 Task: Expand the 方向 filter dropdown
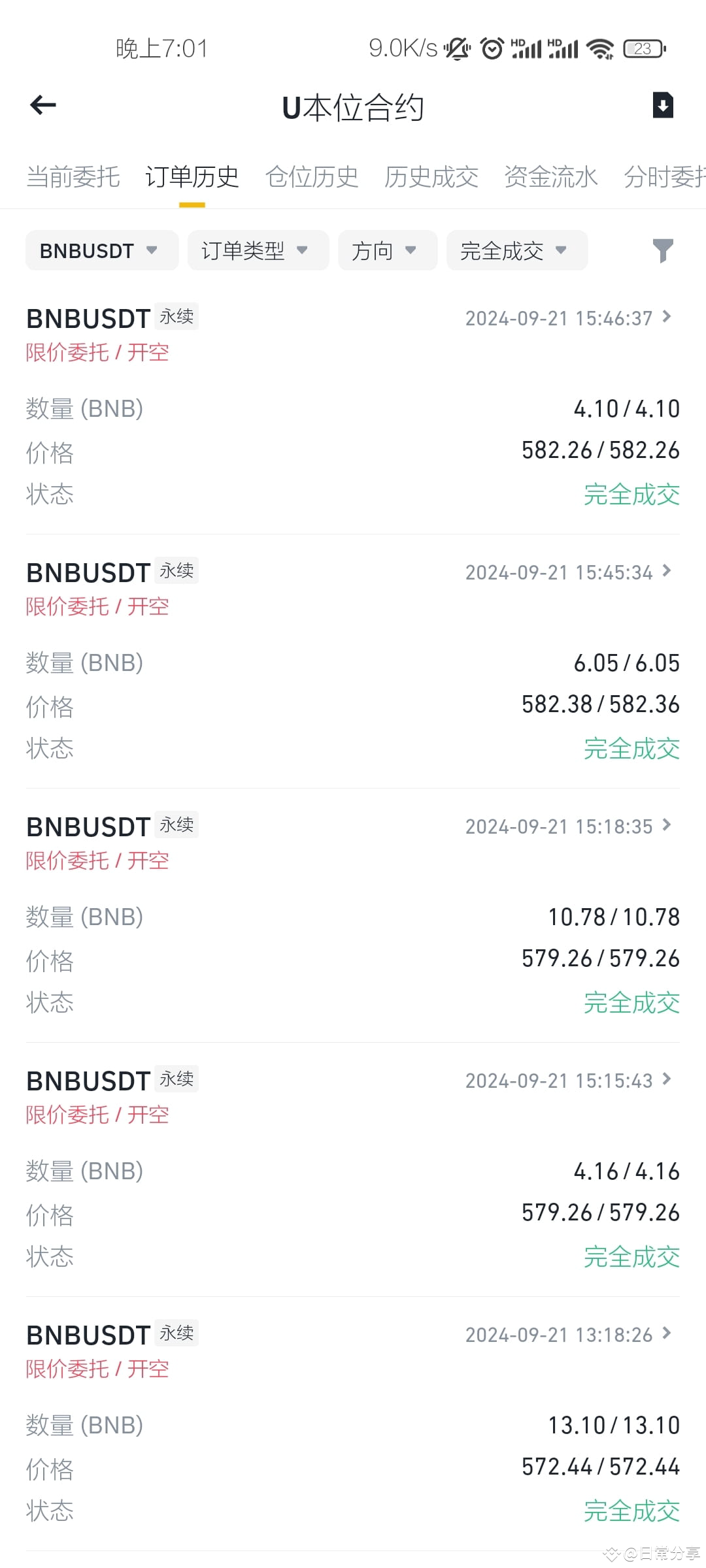[386, 251]
